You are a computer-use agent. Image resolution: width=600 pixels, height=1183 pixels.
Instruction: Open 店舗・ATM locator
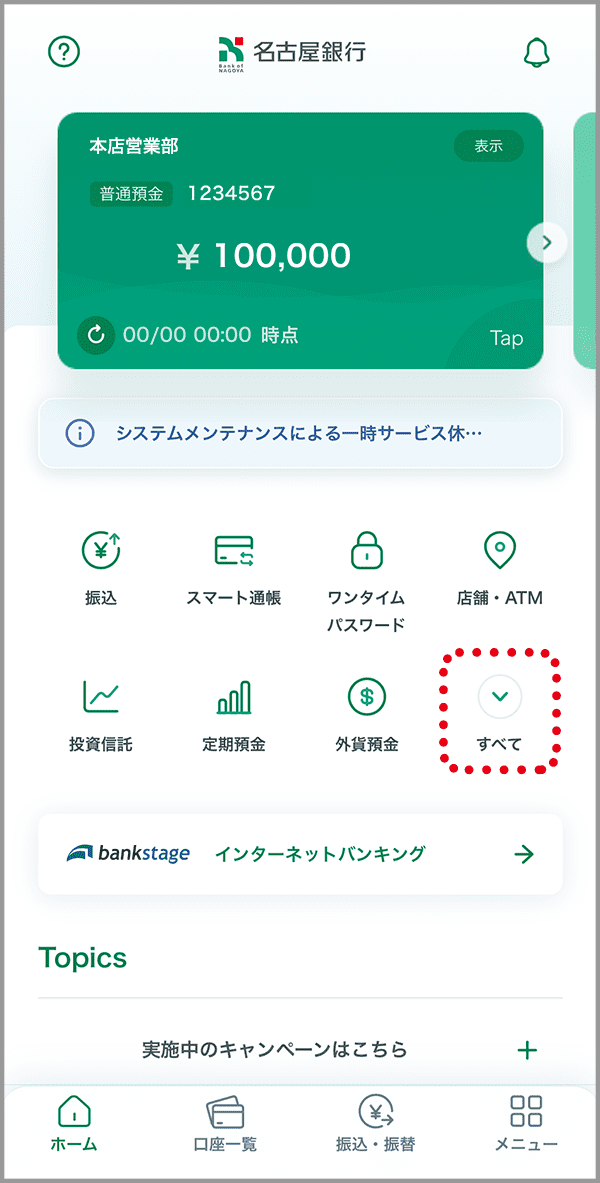coord(500,570)
